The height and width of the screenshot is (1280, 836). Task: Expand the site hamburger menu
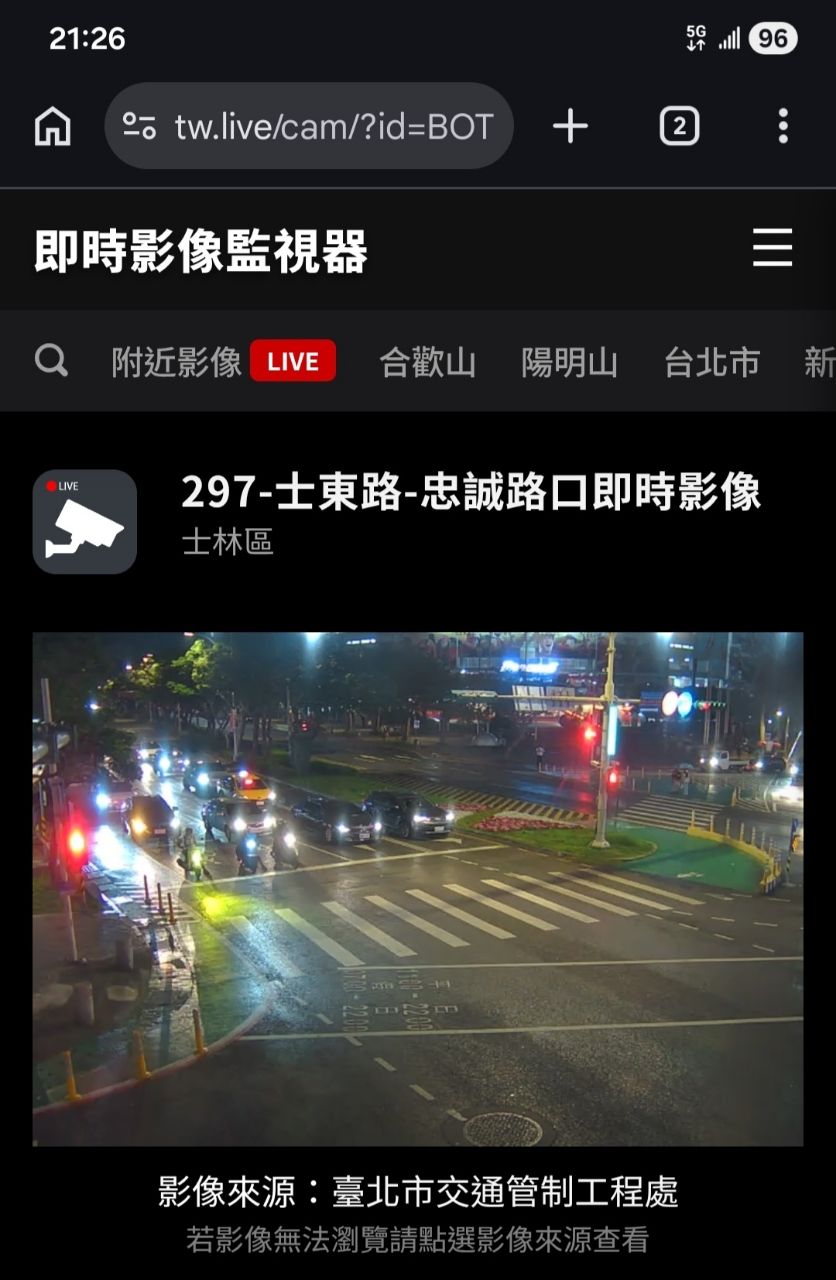point(772,248)
